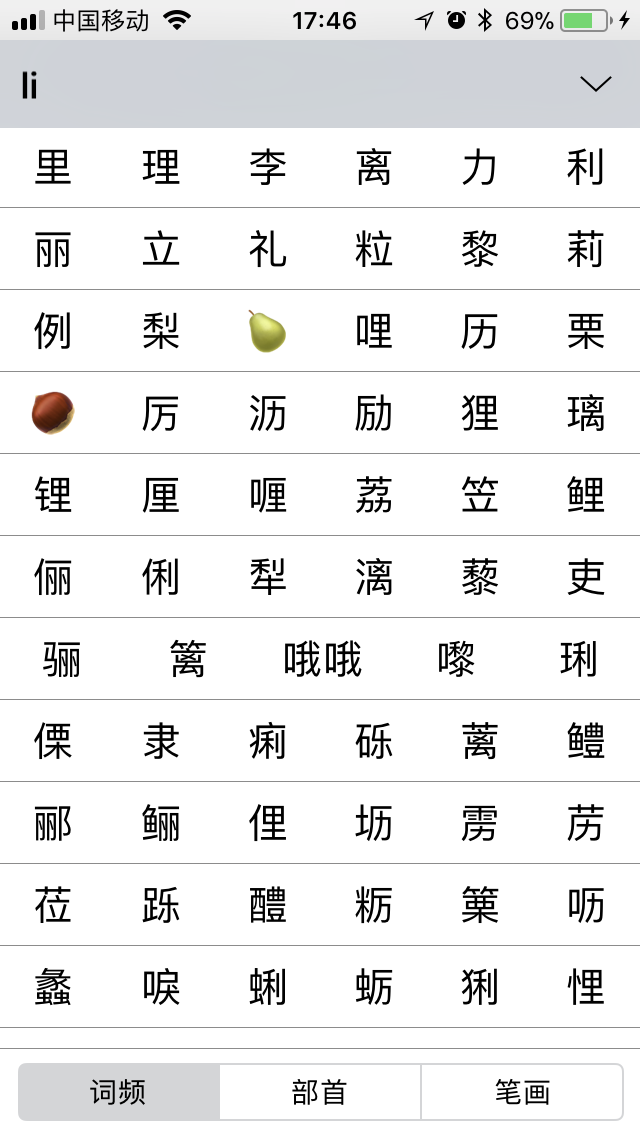Tap the candidate character 俚
This screenshot has width=640, height=1136.
click(267, 823)
